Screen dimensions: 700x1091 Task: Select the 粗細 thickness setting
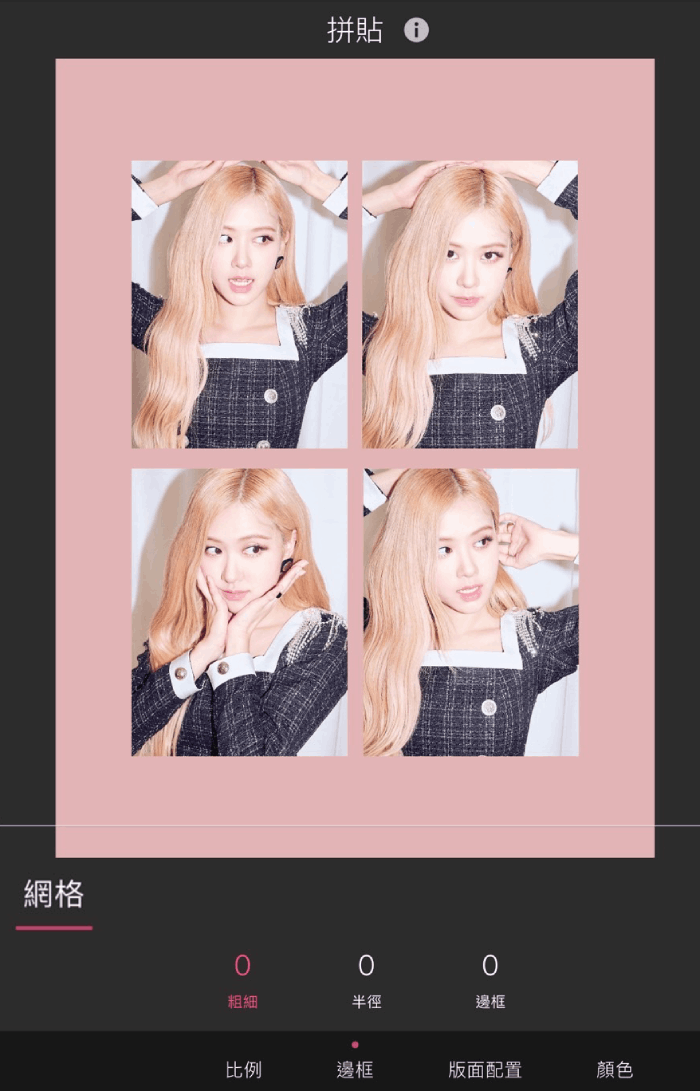point(242,980)
